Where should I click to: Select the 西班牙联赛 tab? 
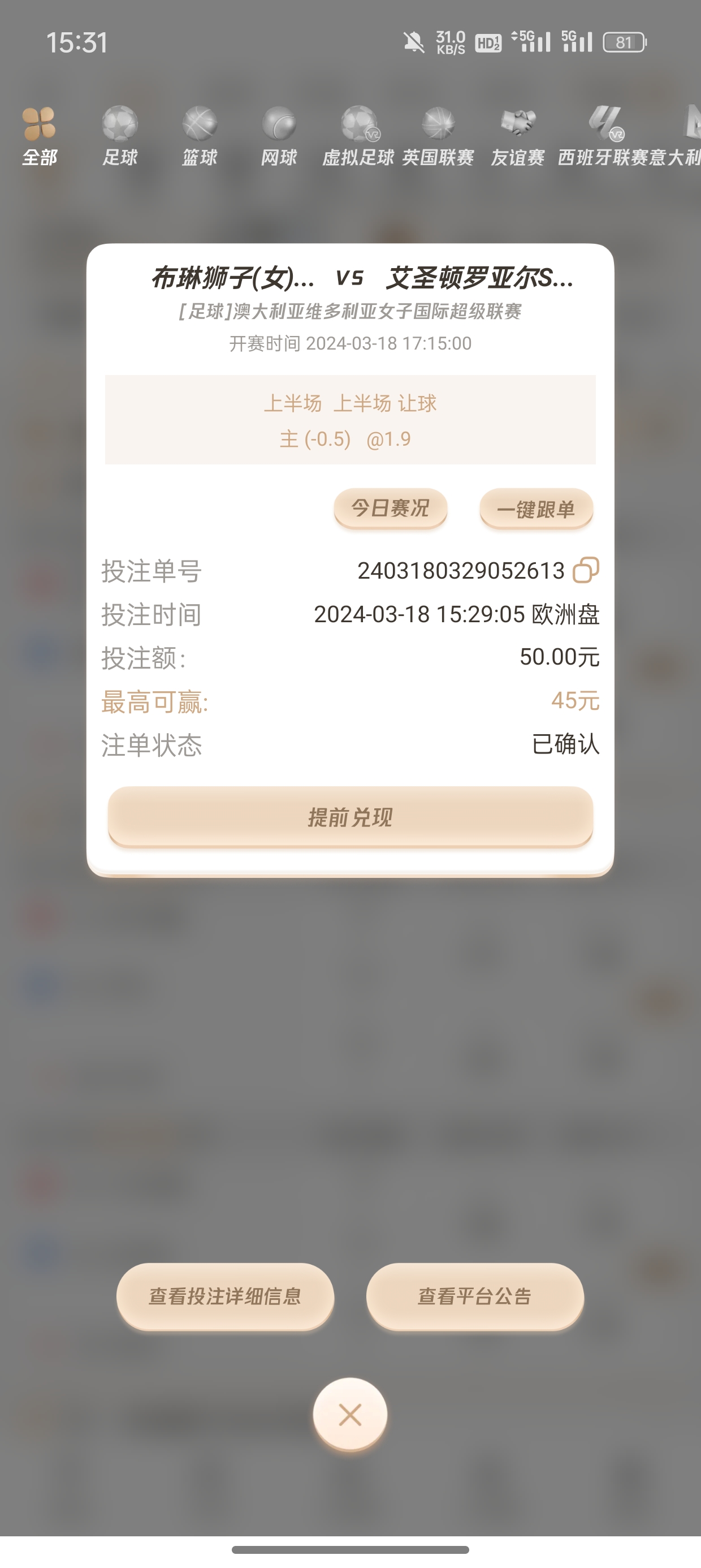603,136
